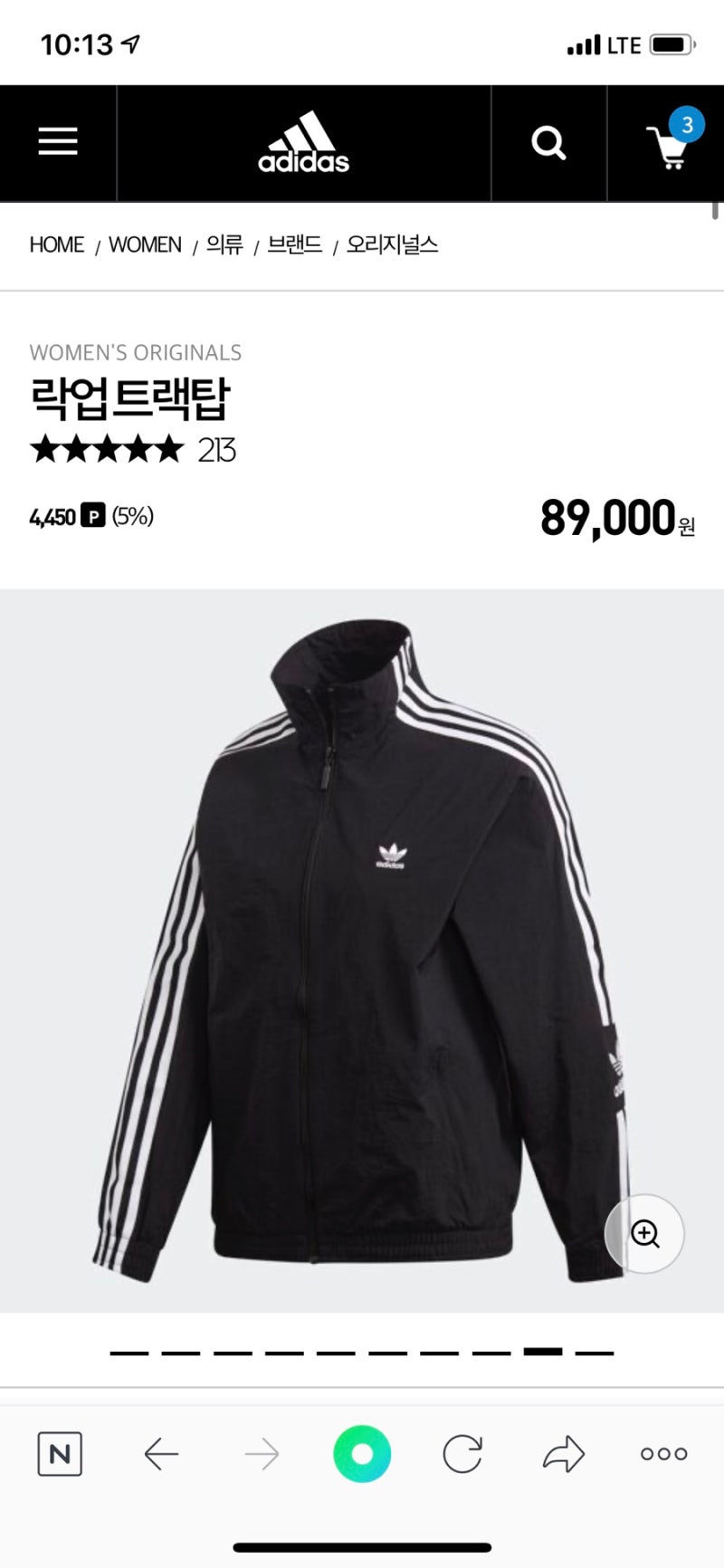Open the black track jacket photo

tap(362, 951)
